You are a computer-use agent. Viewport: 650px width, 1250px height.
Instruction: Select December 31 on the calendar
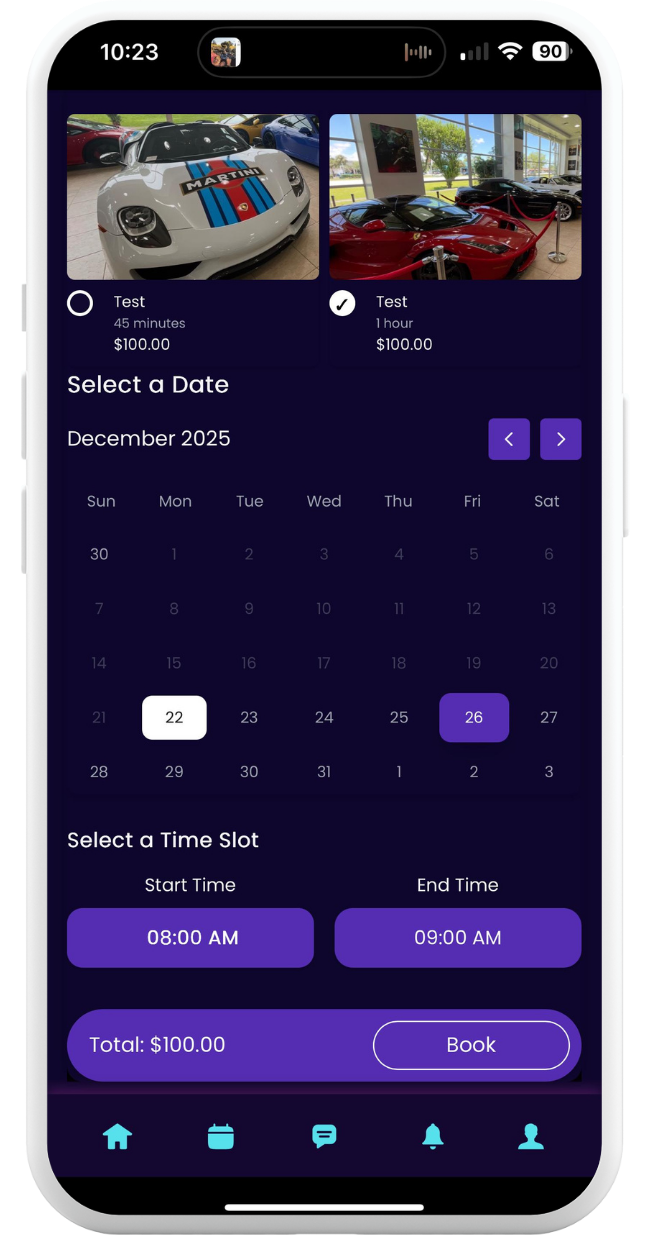pos(324,772)
